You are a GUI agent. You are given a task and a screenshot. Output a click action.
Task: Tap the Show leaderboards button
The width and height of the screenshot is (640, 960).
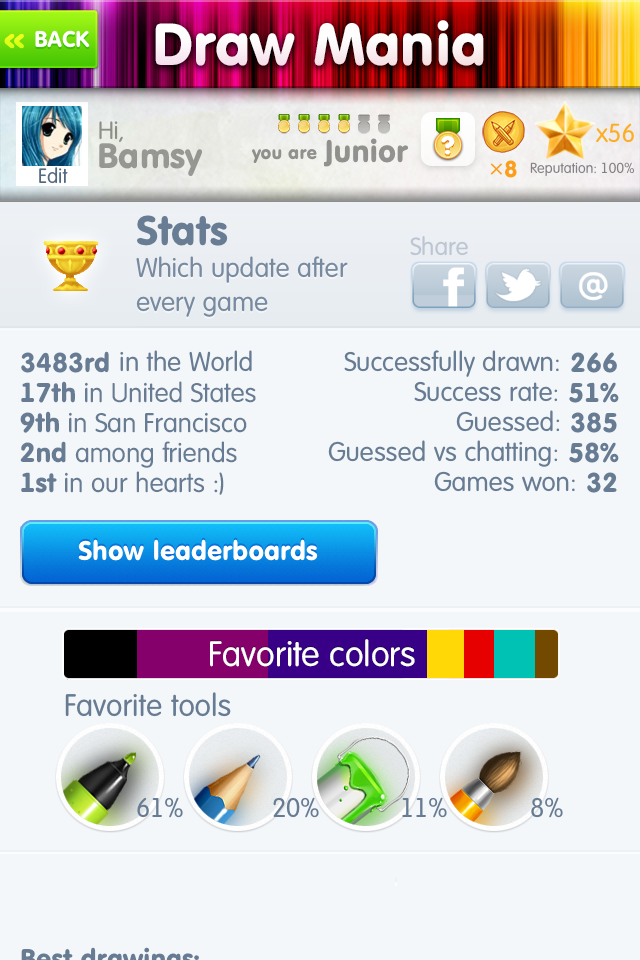click(198, 552)
